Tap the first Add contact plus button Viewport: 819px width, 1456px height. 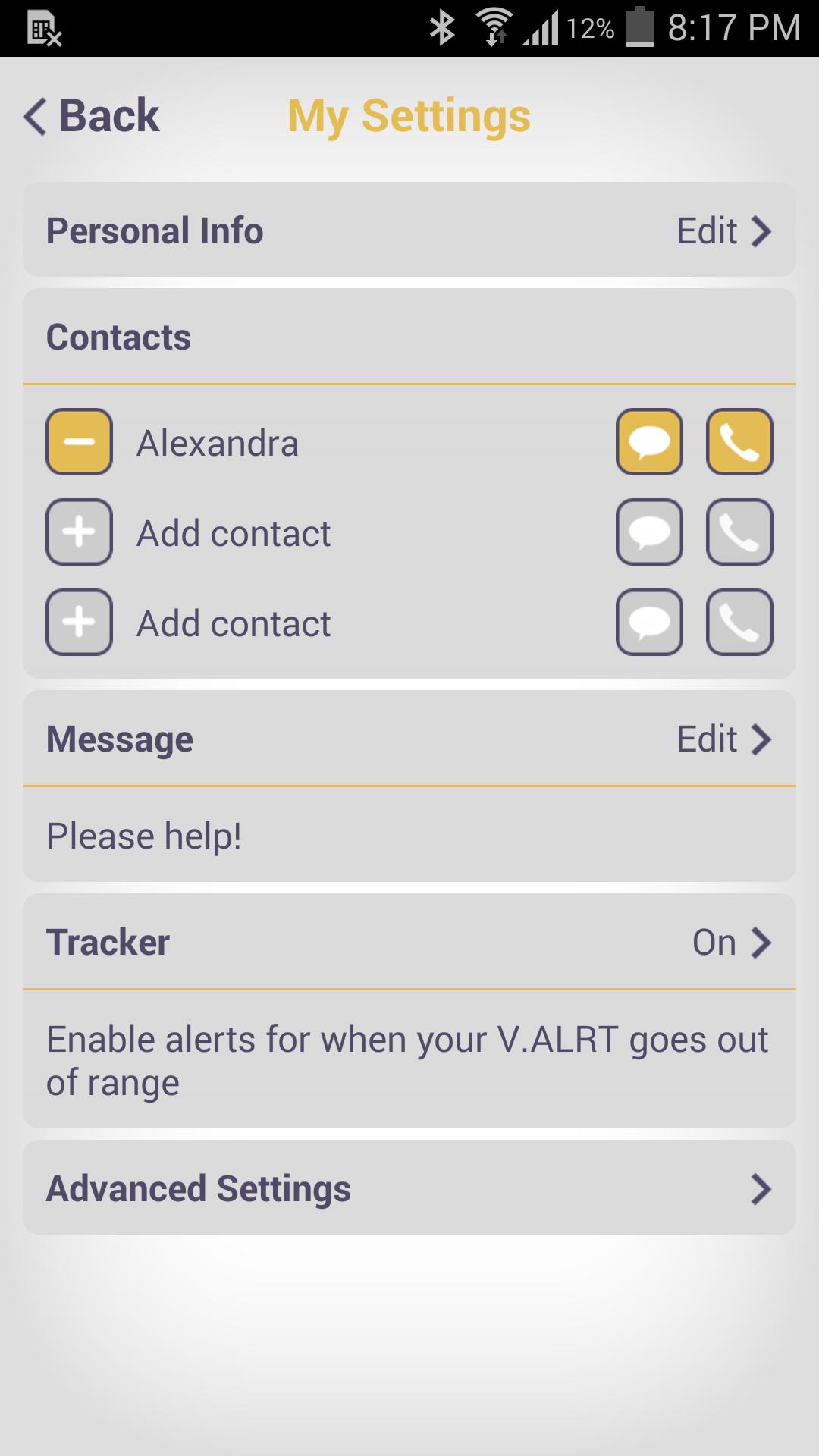79,532
